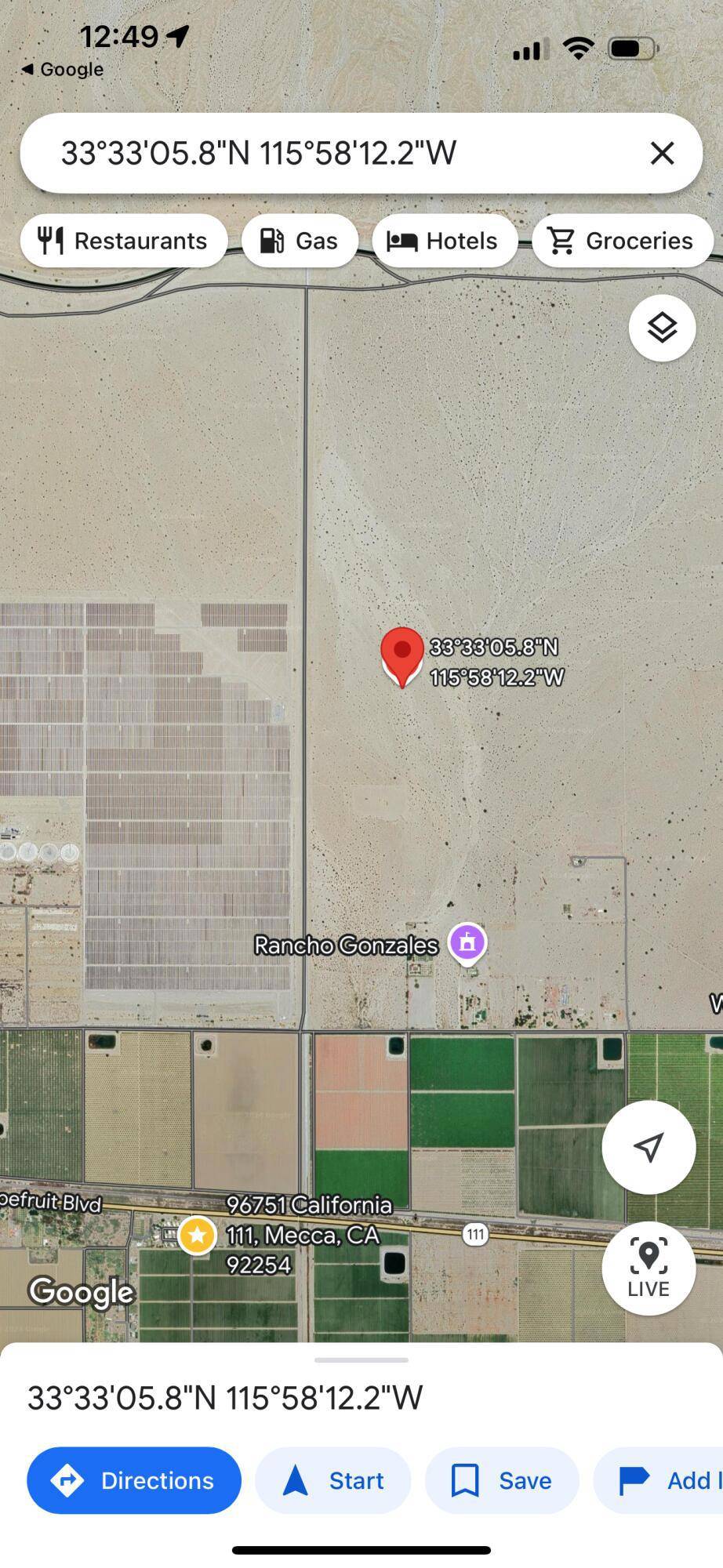Screen dimensions: 723x1568
Task: Center map on my location
Action: tap(649, 1147)
